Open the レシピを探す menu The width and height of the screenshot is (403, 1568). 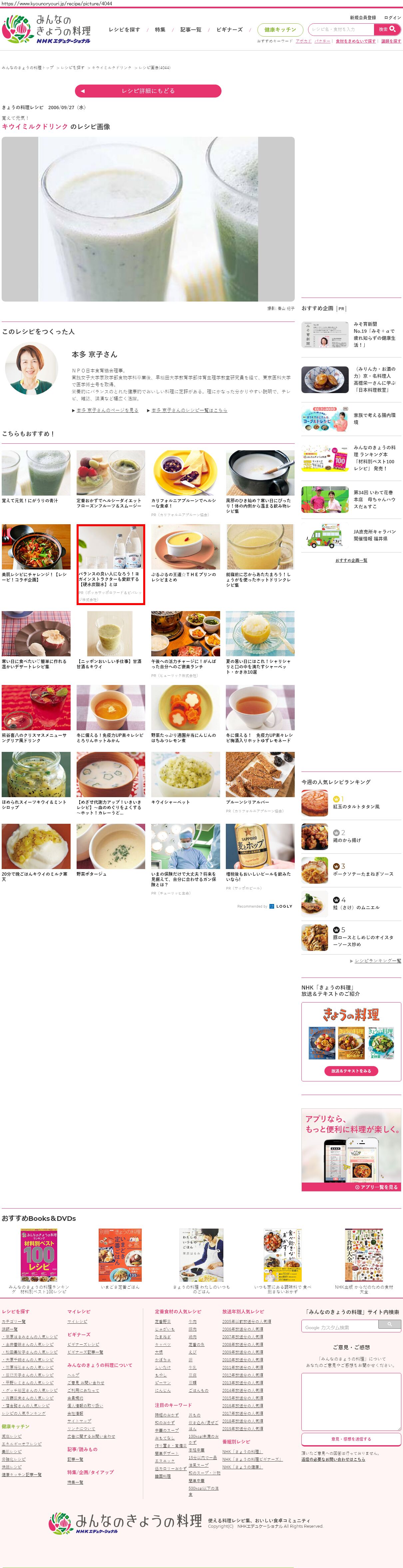[x=124, y=29]
